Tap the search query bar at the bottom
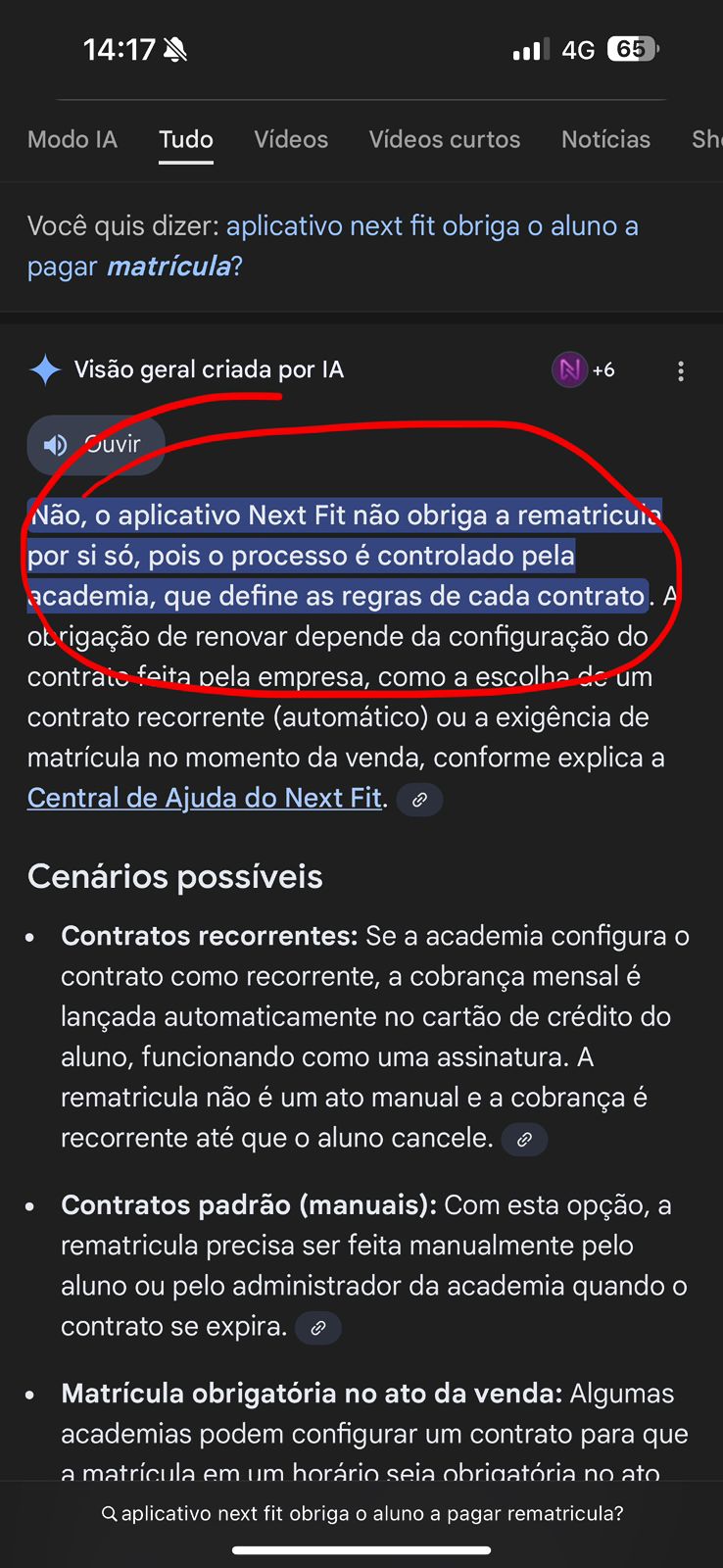Viewport: 723px width, 1568px height. [x=361, y=1513]
